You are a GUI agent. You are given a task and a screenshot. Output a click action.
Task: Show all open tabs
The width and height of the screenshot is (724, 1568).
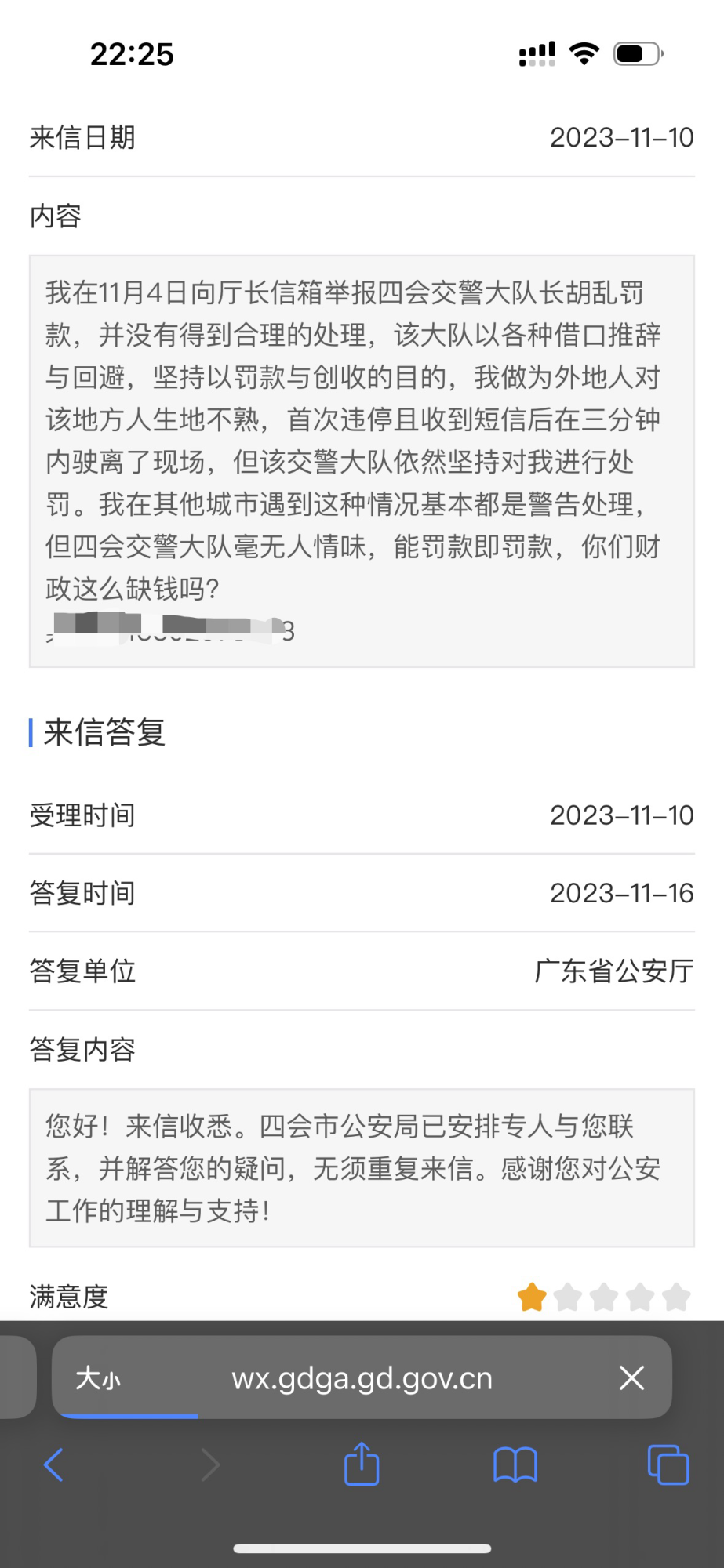(x=668, y=1465)
